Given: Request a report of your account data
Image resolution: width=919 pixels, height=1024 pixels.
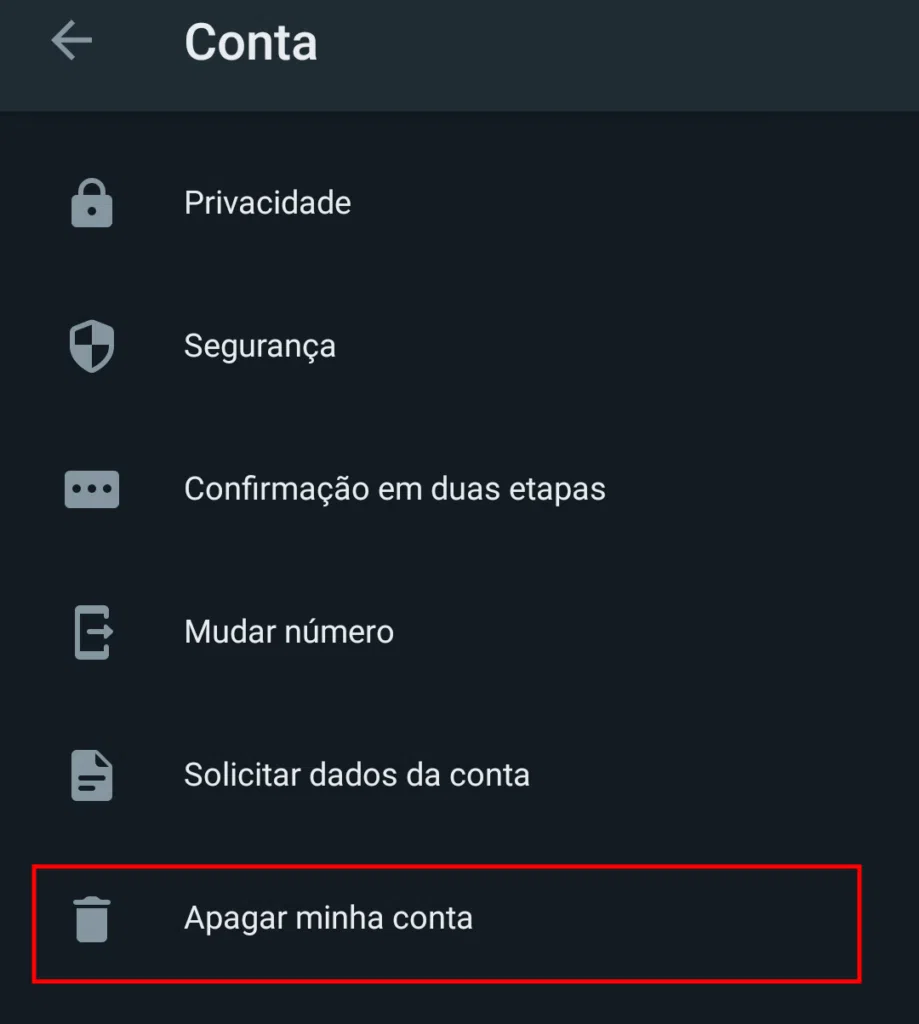Looking at the screenshot, I should pos(356,775).
